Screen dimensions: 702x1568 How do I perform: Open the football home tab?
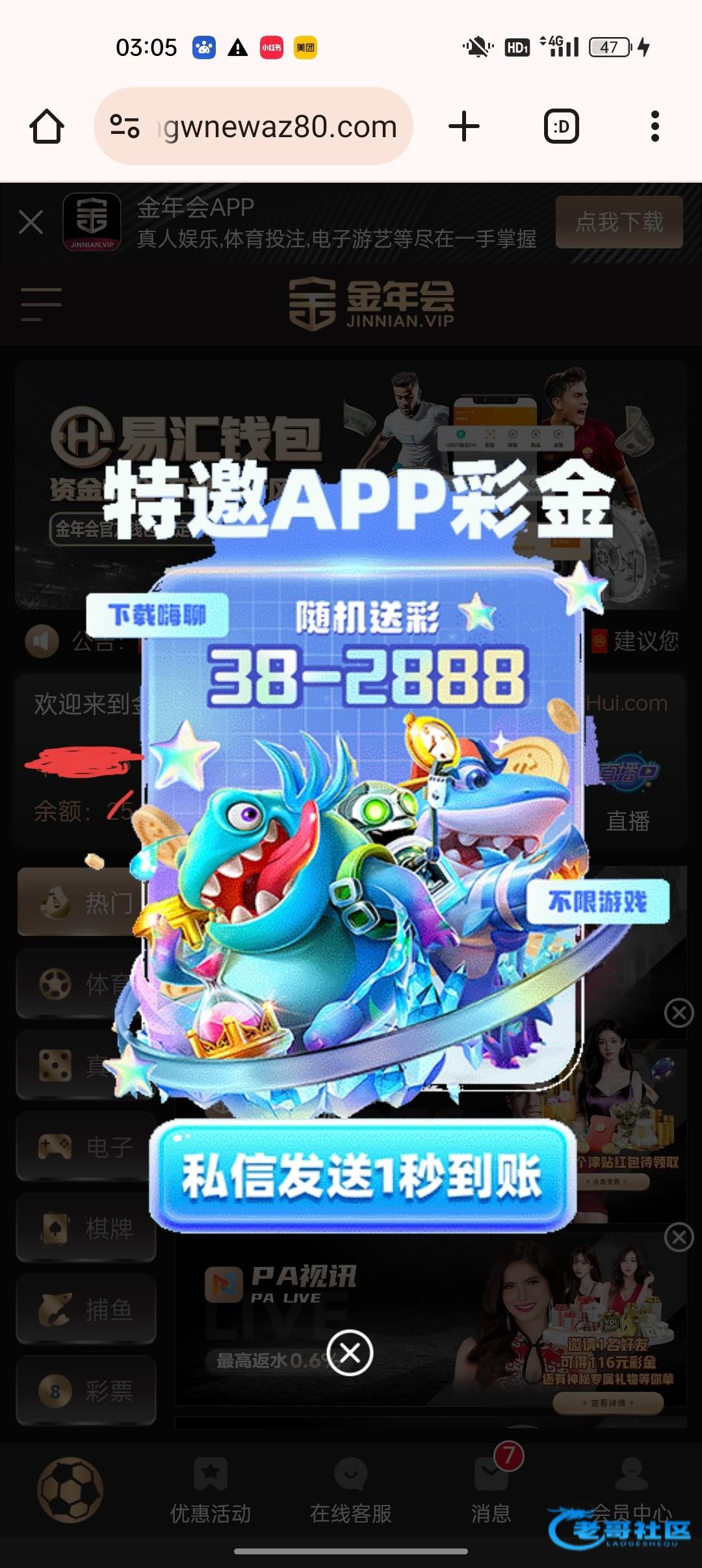point(70,1490)
